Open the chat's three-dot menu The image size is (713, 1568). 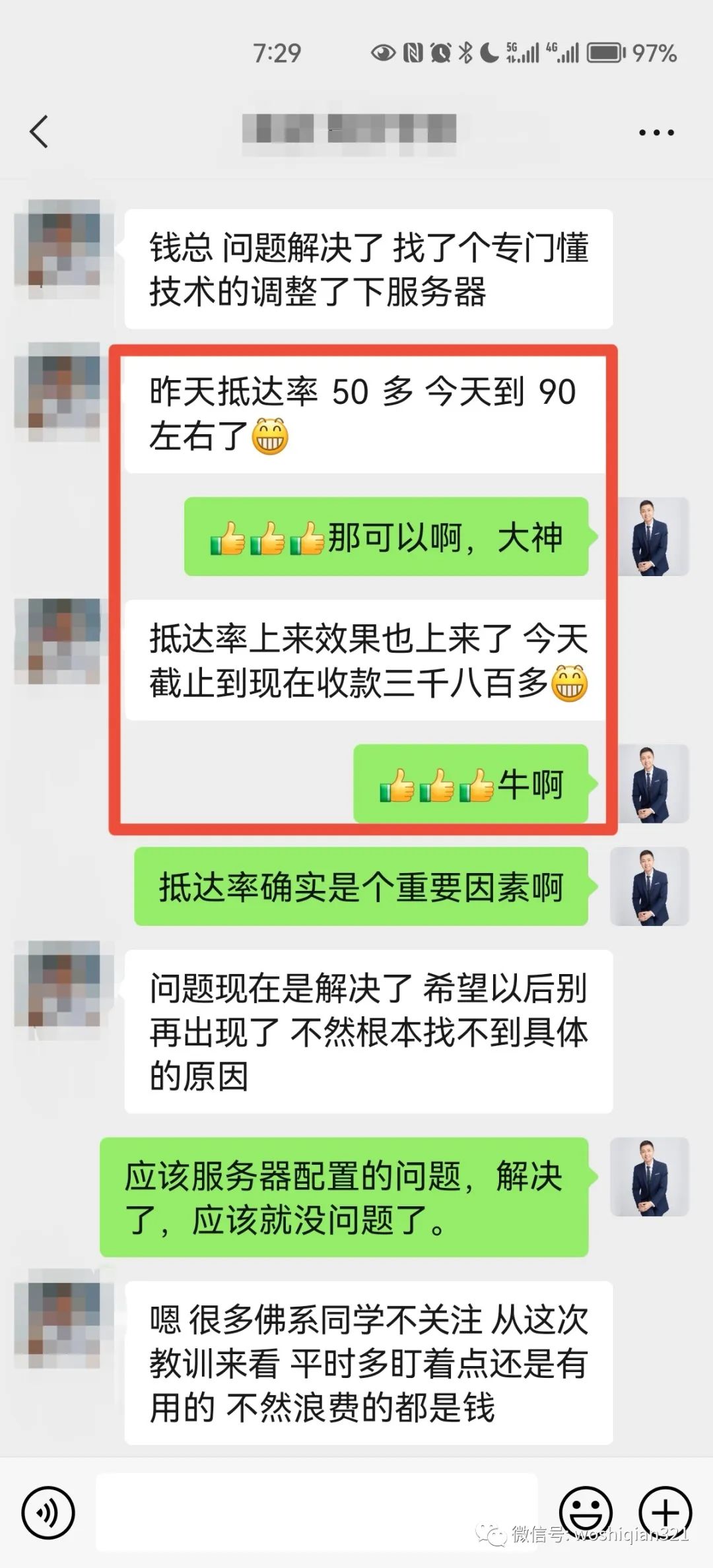[656, 133]
